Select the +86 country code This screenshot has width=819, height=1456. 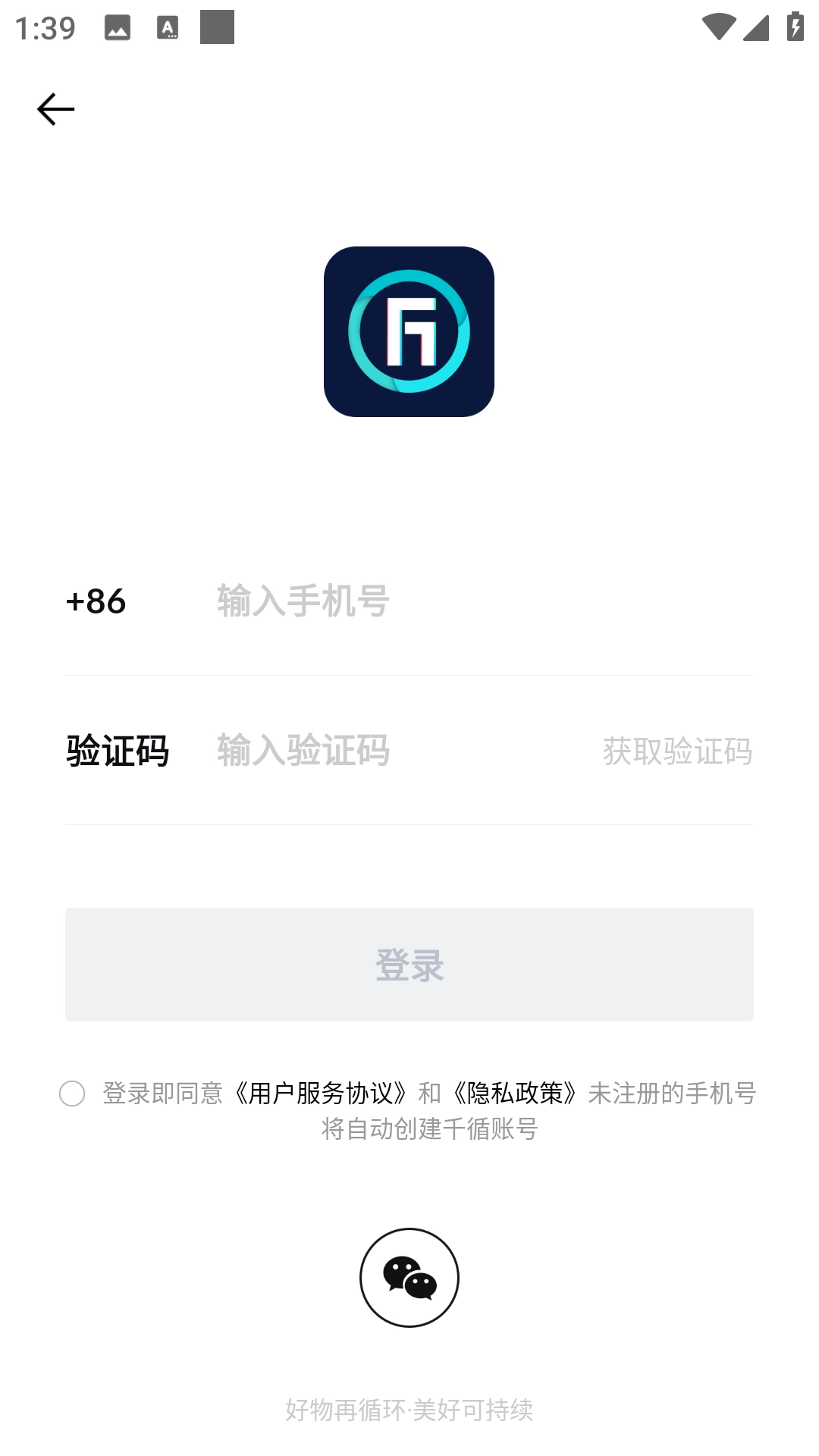pos(96,601)
